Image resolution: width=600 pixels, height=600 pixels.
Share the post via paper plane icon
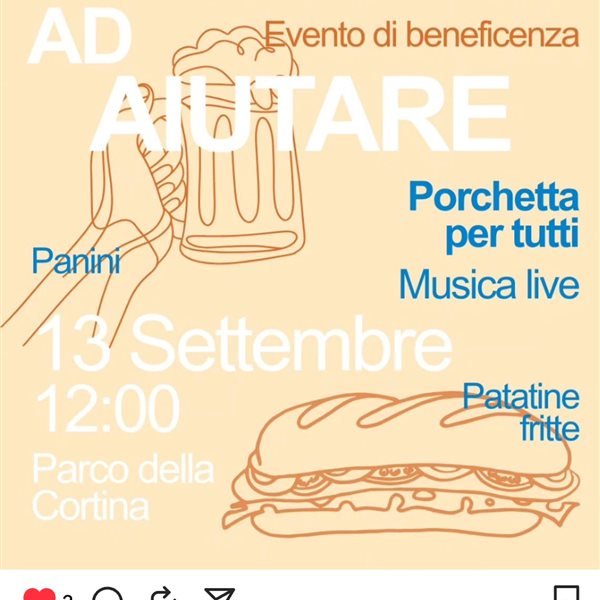219,596
